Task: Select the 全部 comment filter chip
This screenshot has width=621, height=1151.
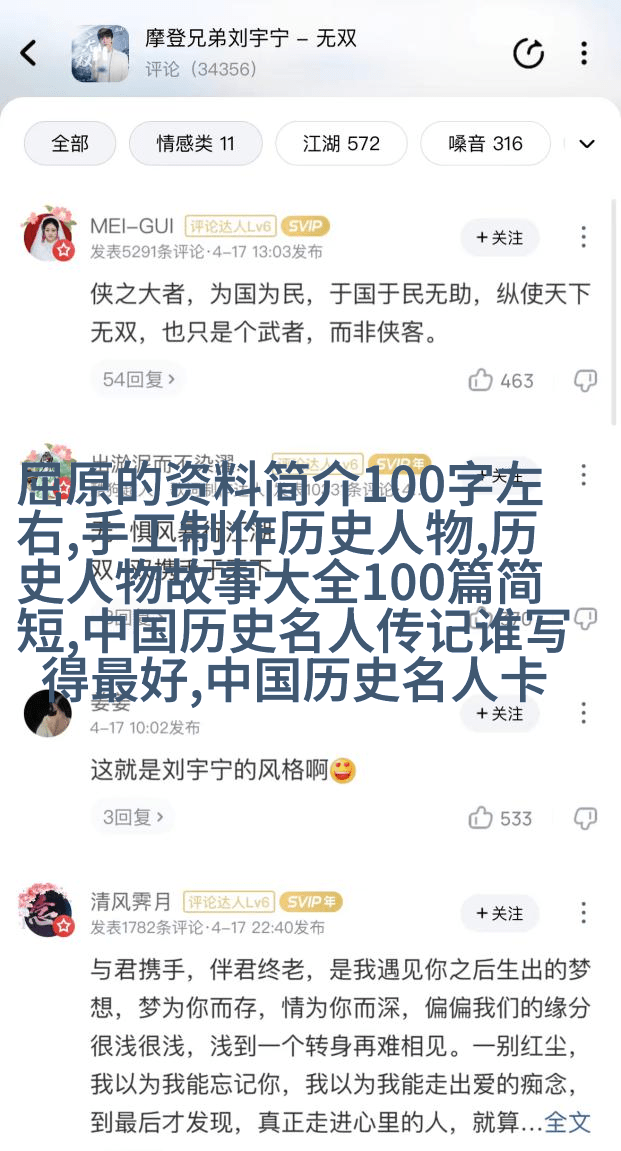Action: tap(70, 144)
